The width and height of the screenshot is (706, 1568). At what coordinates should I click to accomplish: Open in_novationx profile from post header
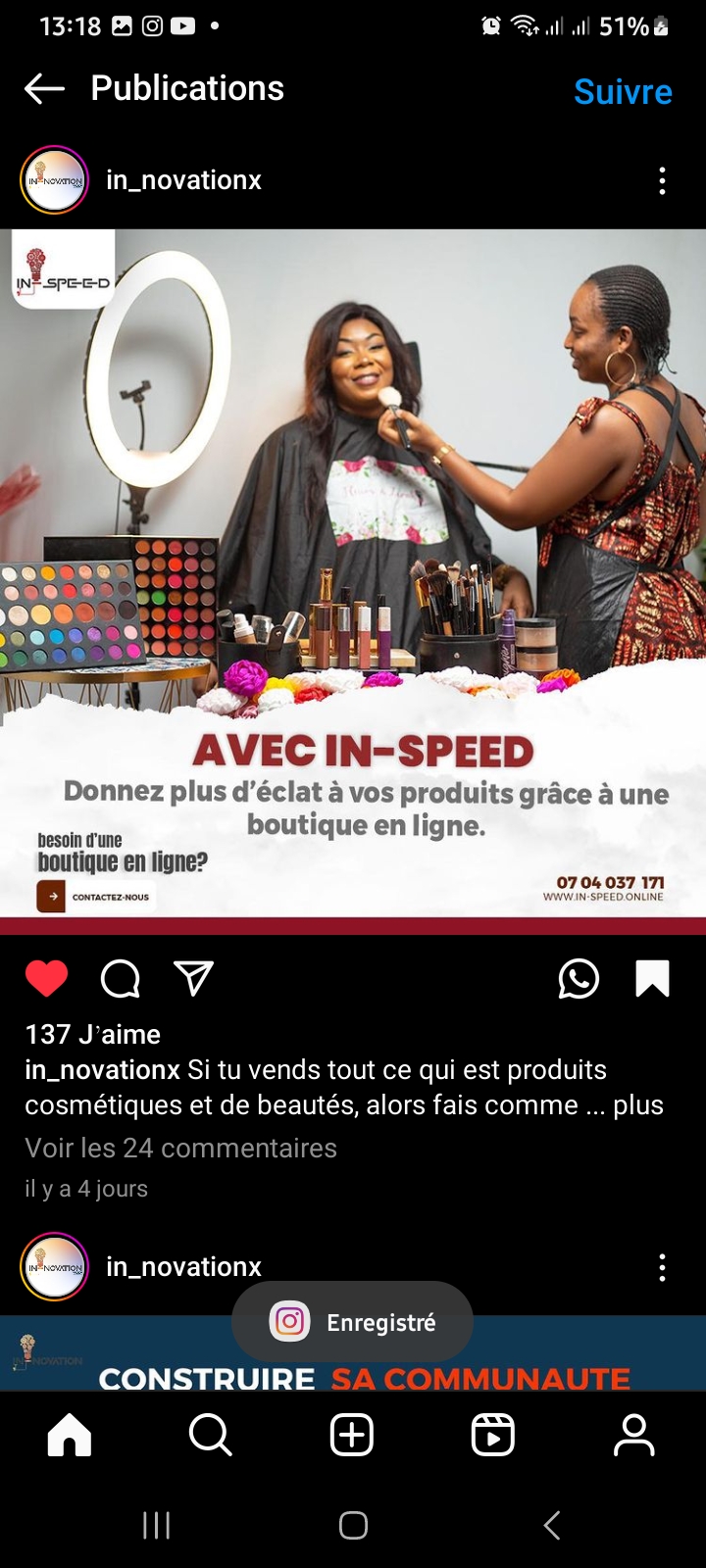tap(183, 180)
